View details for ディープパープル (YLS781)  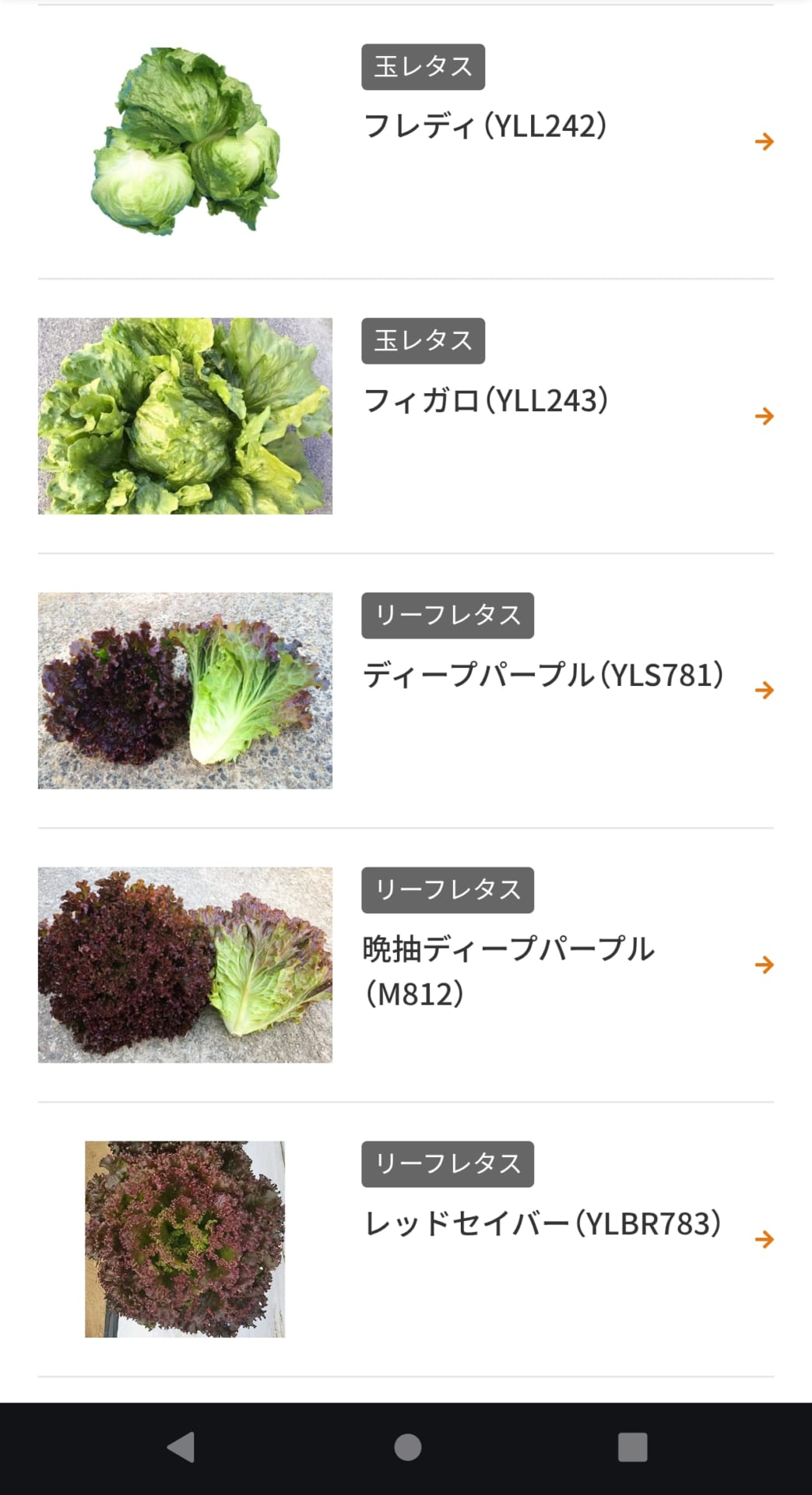[x=543, y=675]
